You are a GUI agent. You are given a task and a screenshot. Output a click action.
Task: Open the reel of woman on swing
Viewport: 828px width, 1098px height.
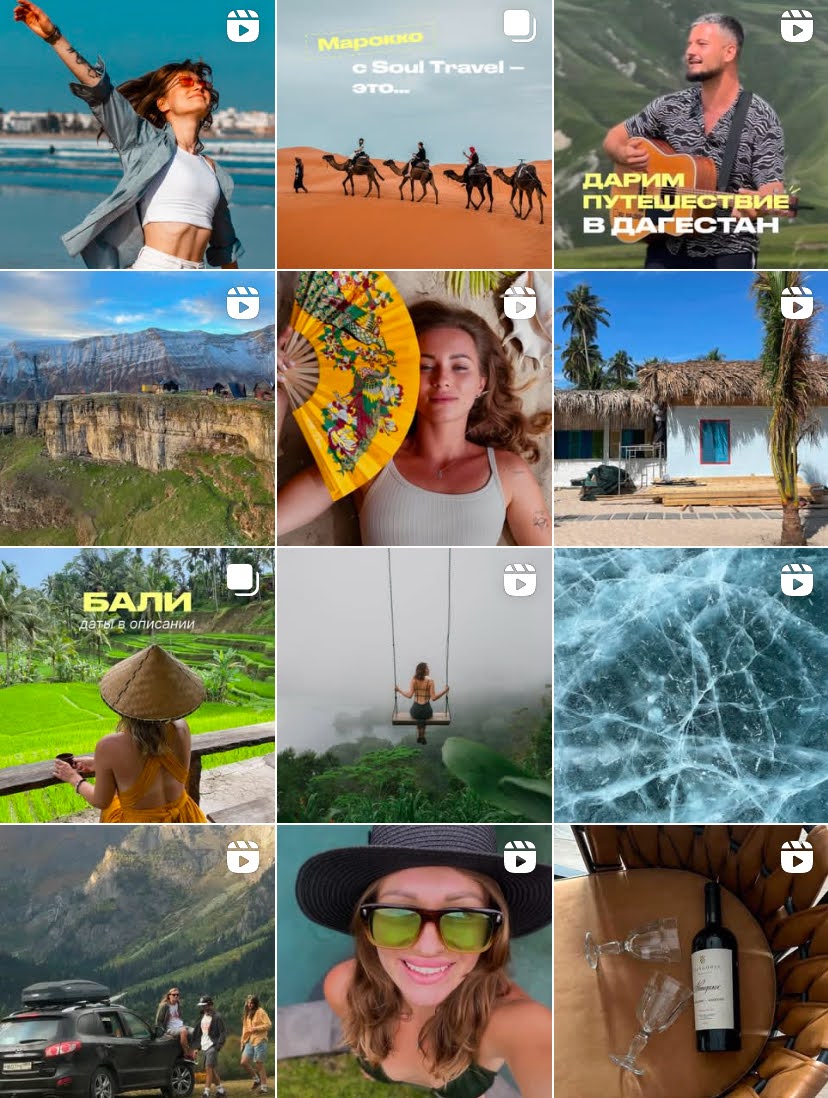tap(414, 685)
